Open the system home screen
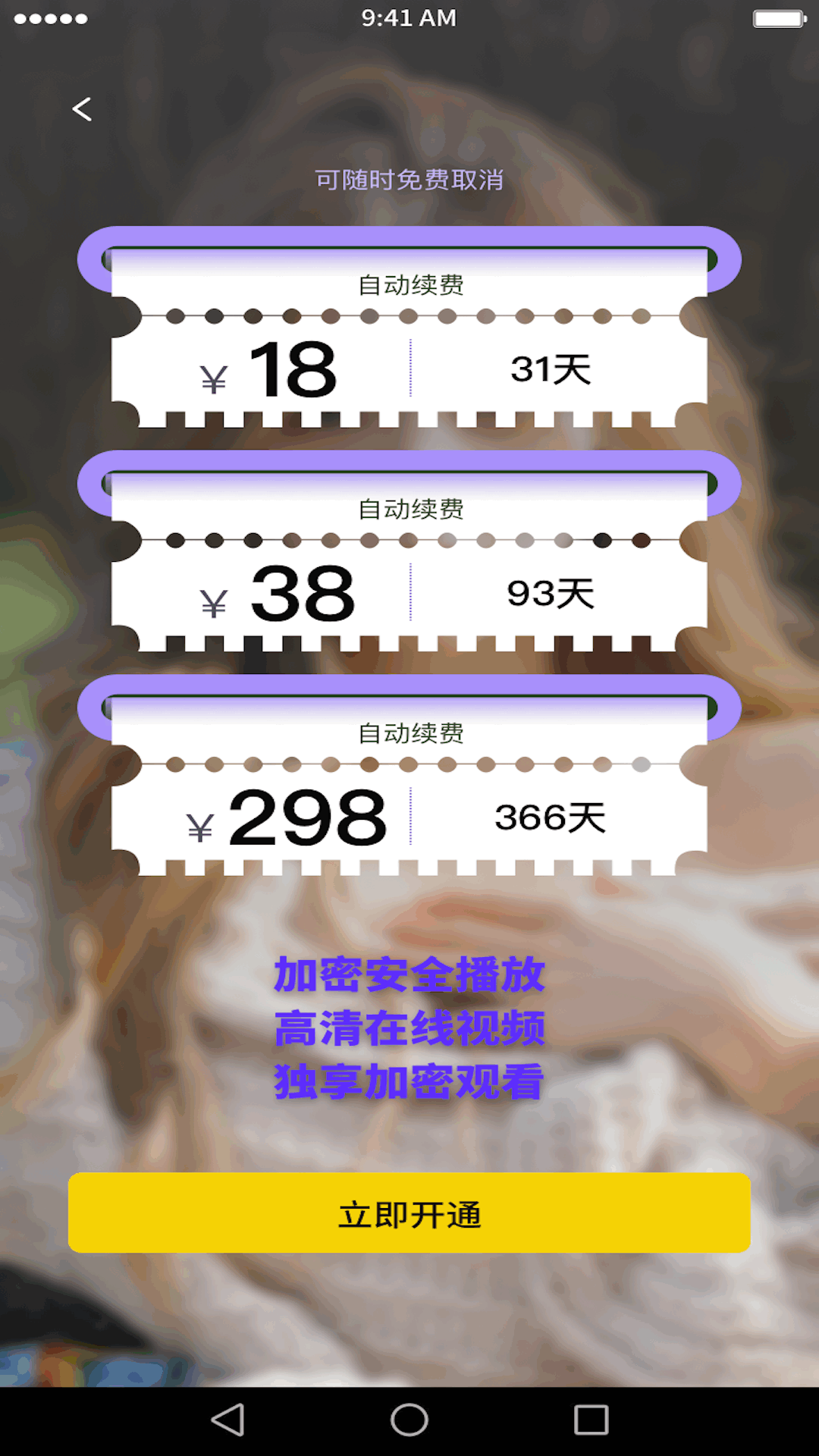This screenshot has height=1456, width=819. pyautogui.click(x=409, y=1420)
